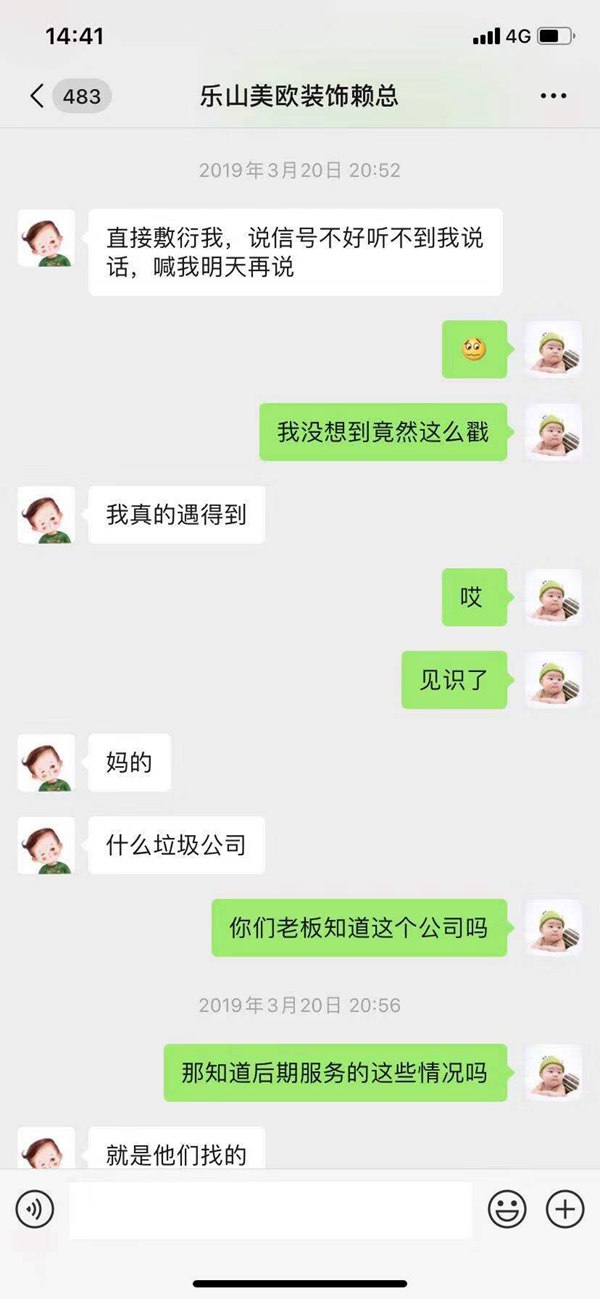Open my avatar beside "见识了" message
This screenshot has height=1299, width=600.
tap(553, 680)
